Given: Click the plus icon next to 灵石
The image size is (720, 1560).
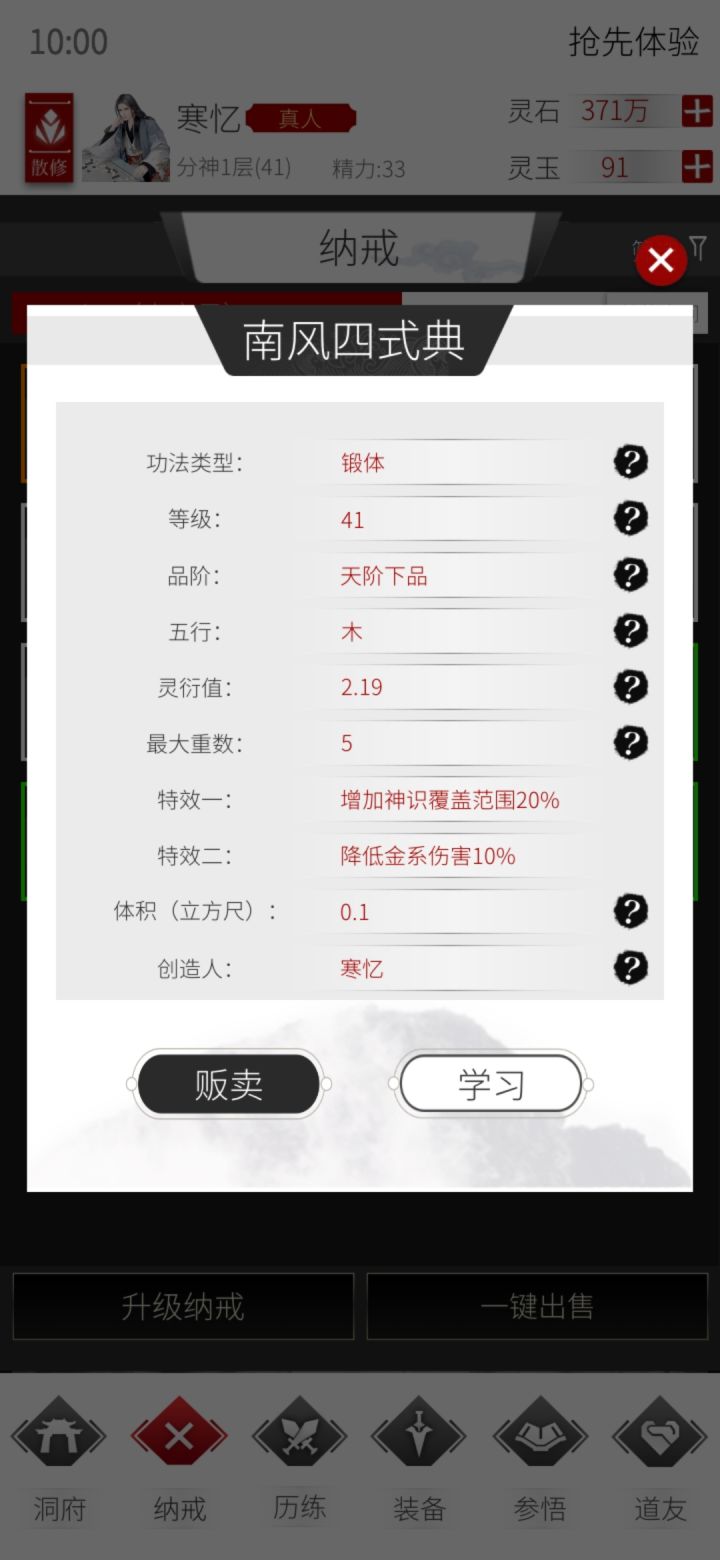Looking at the screenshot, I should (x=699, y=111).
